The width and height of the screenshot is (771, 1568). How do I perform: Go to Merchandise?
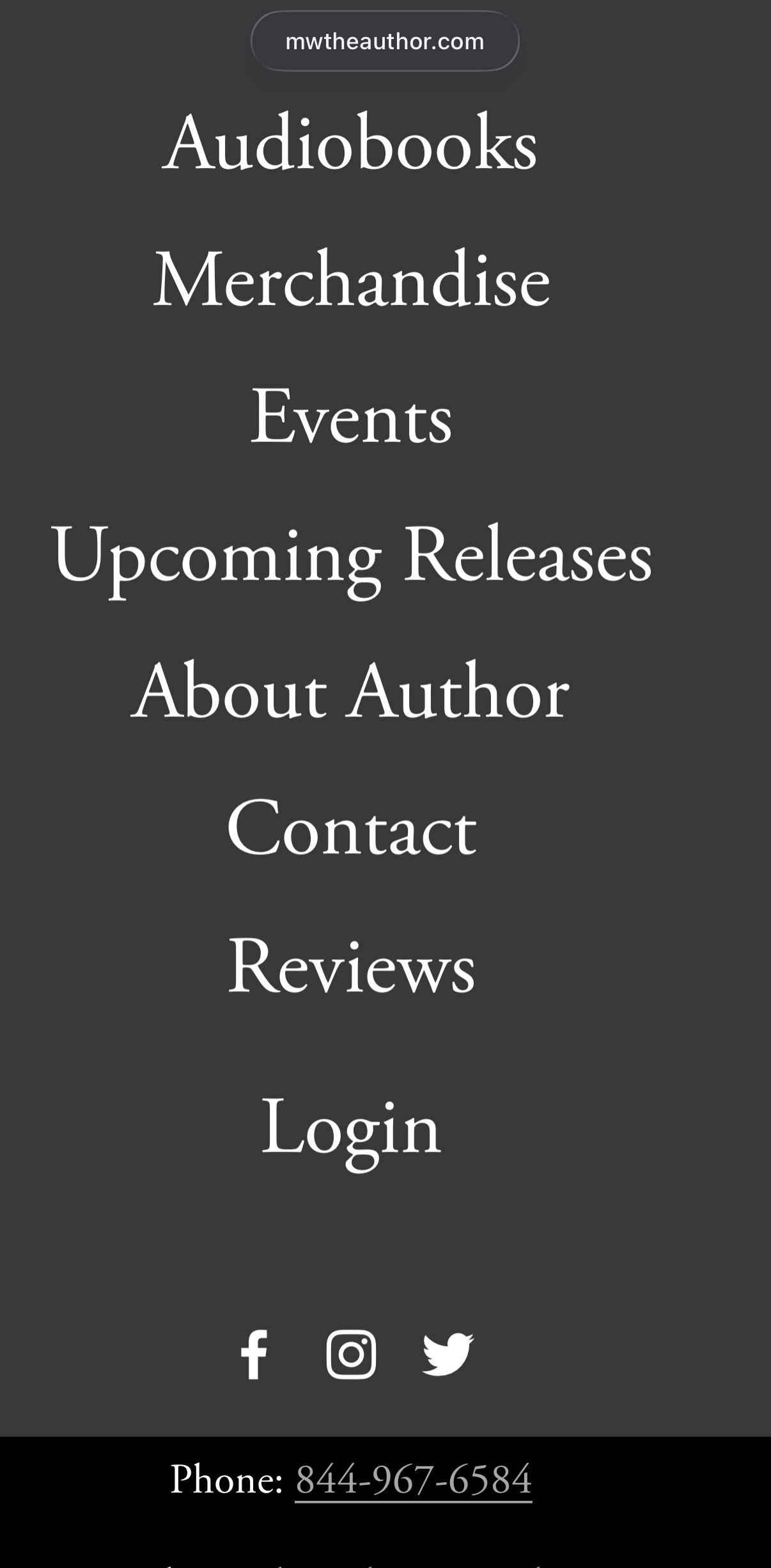click(x=352, y=281)
